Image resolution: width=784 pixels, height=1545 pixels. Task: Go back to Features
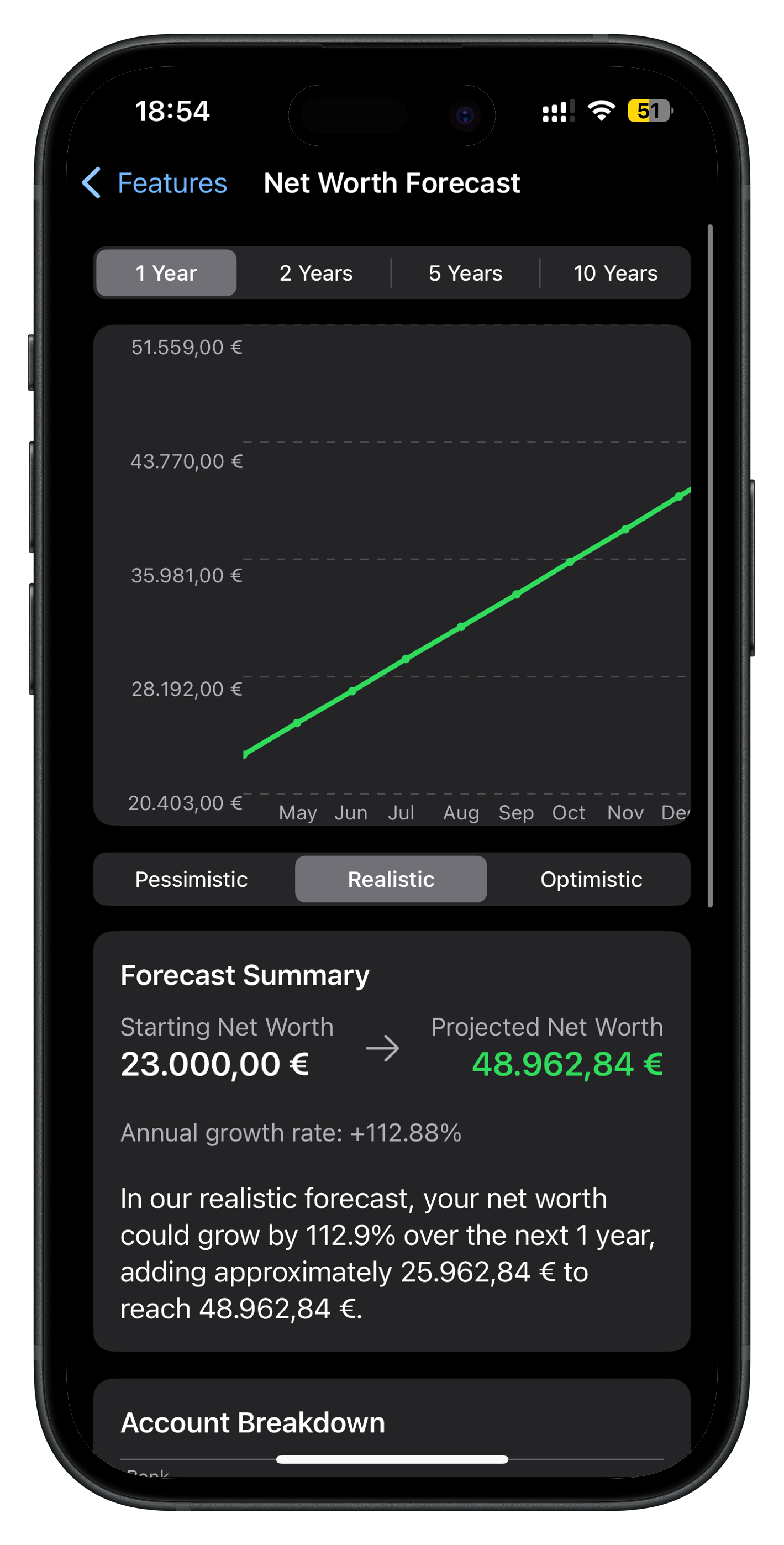pos(155,183)
